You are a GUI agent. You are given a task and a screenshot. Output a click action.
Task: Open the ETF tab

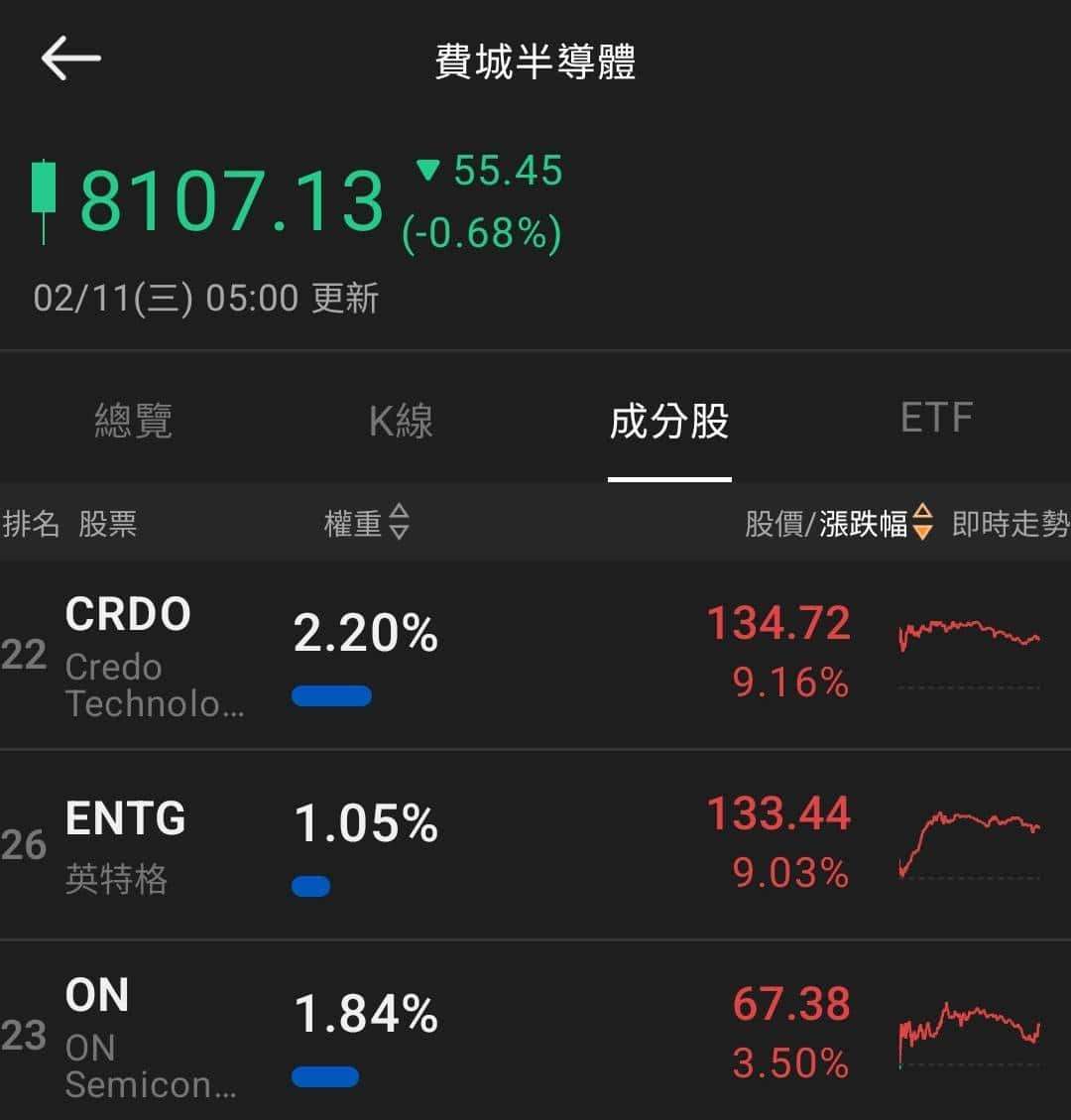pyautogui.click(x=936, y=417)
